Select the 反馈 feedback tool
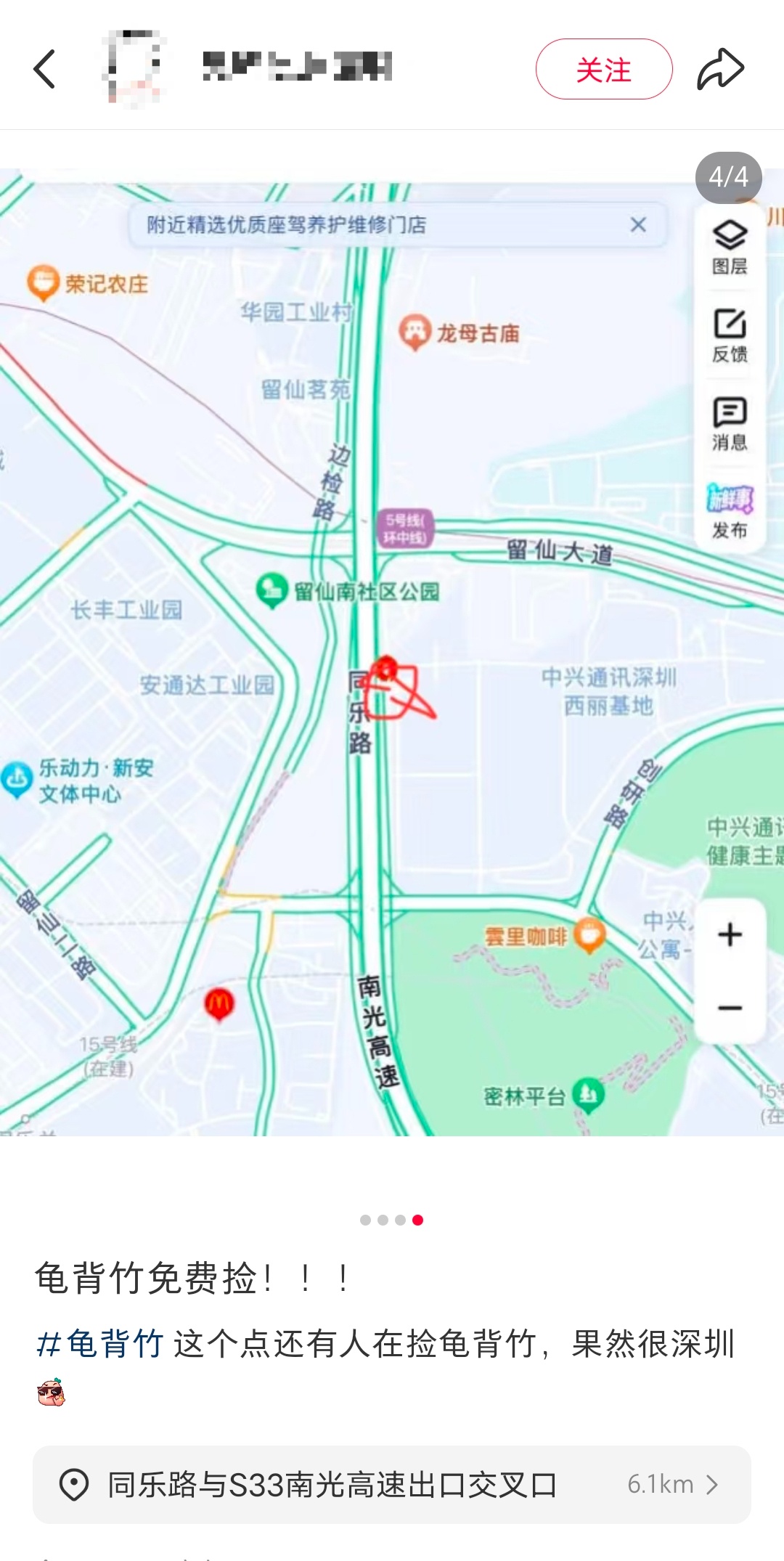 coord(729,334)
